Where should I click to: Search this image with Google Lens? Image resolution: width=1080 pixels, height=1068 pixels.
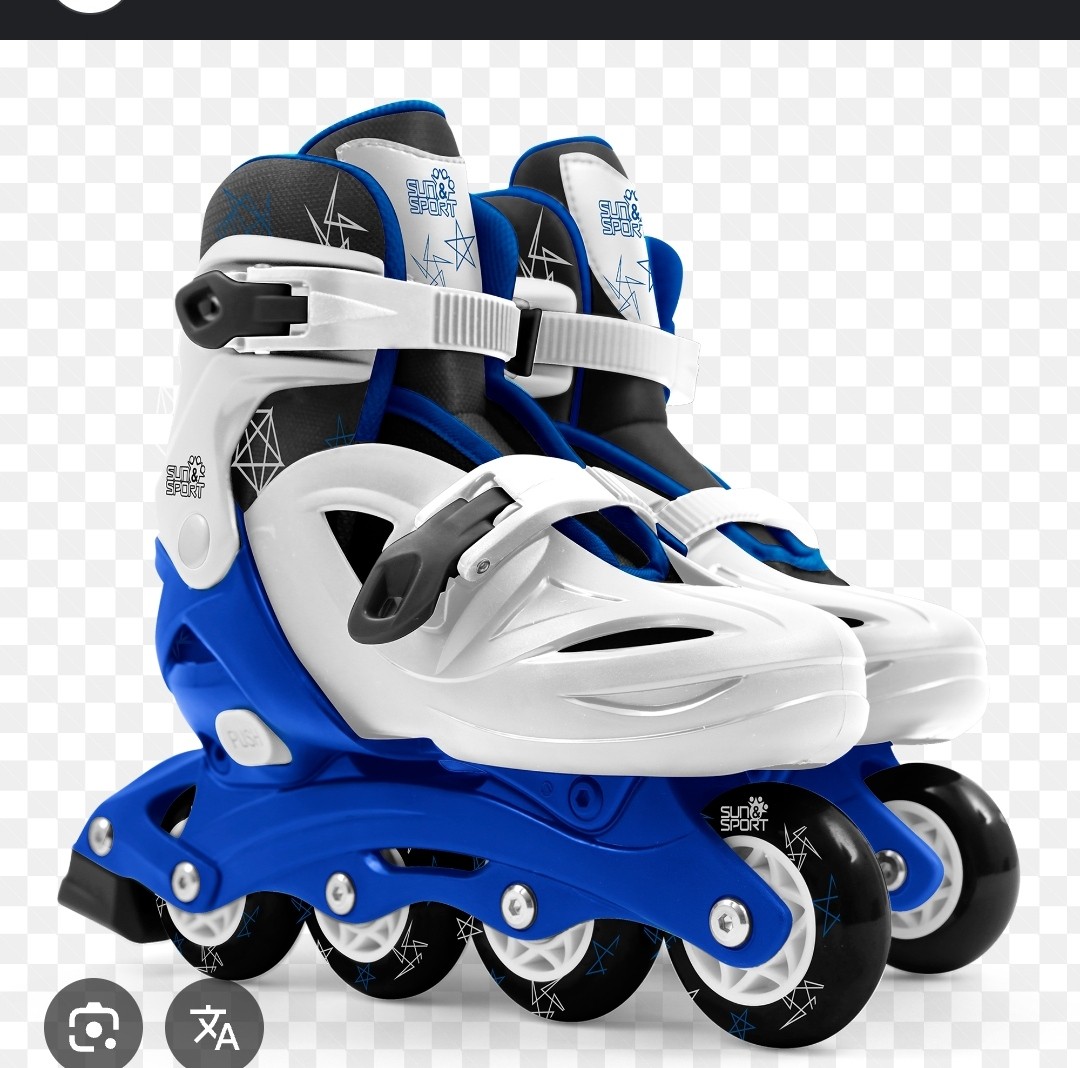click(93, 1025)
